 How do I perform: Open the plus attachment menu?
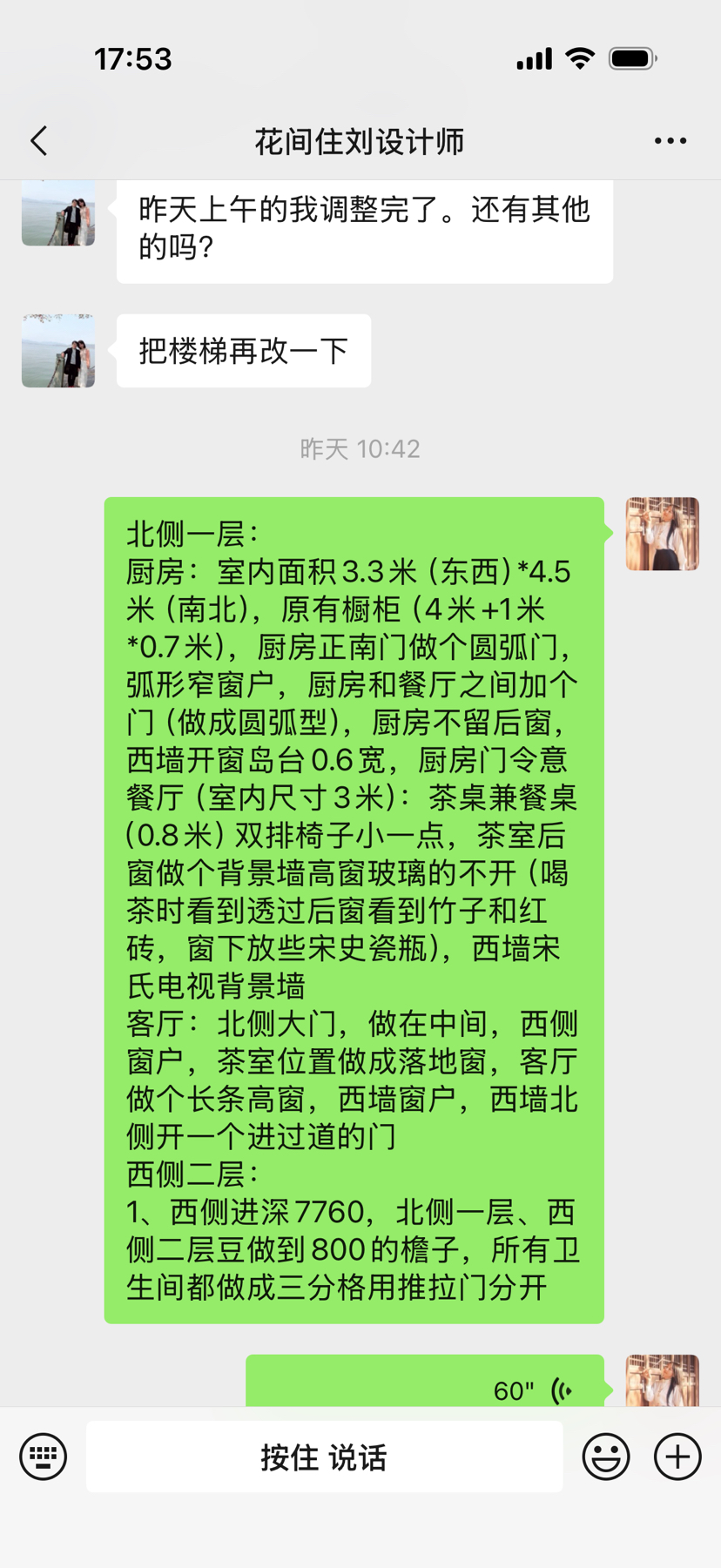point(677,1457)
